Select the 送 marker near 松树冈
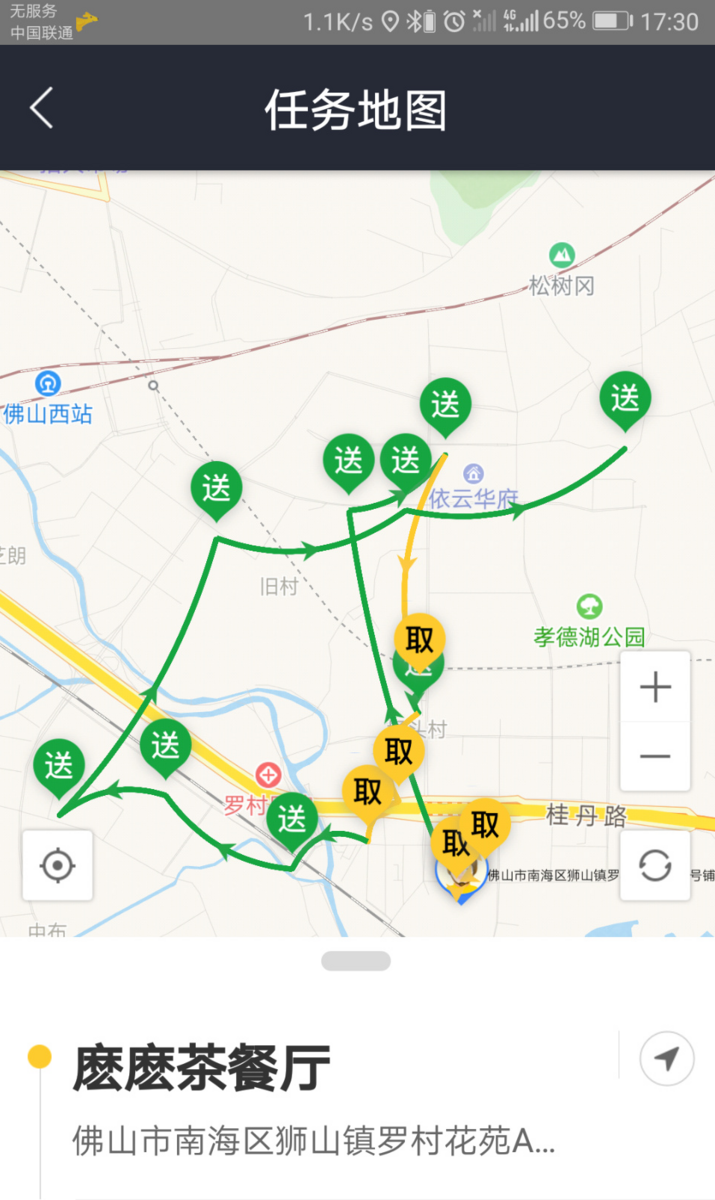Viewport: 715px width, 1200px height. (625, 400)
